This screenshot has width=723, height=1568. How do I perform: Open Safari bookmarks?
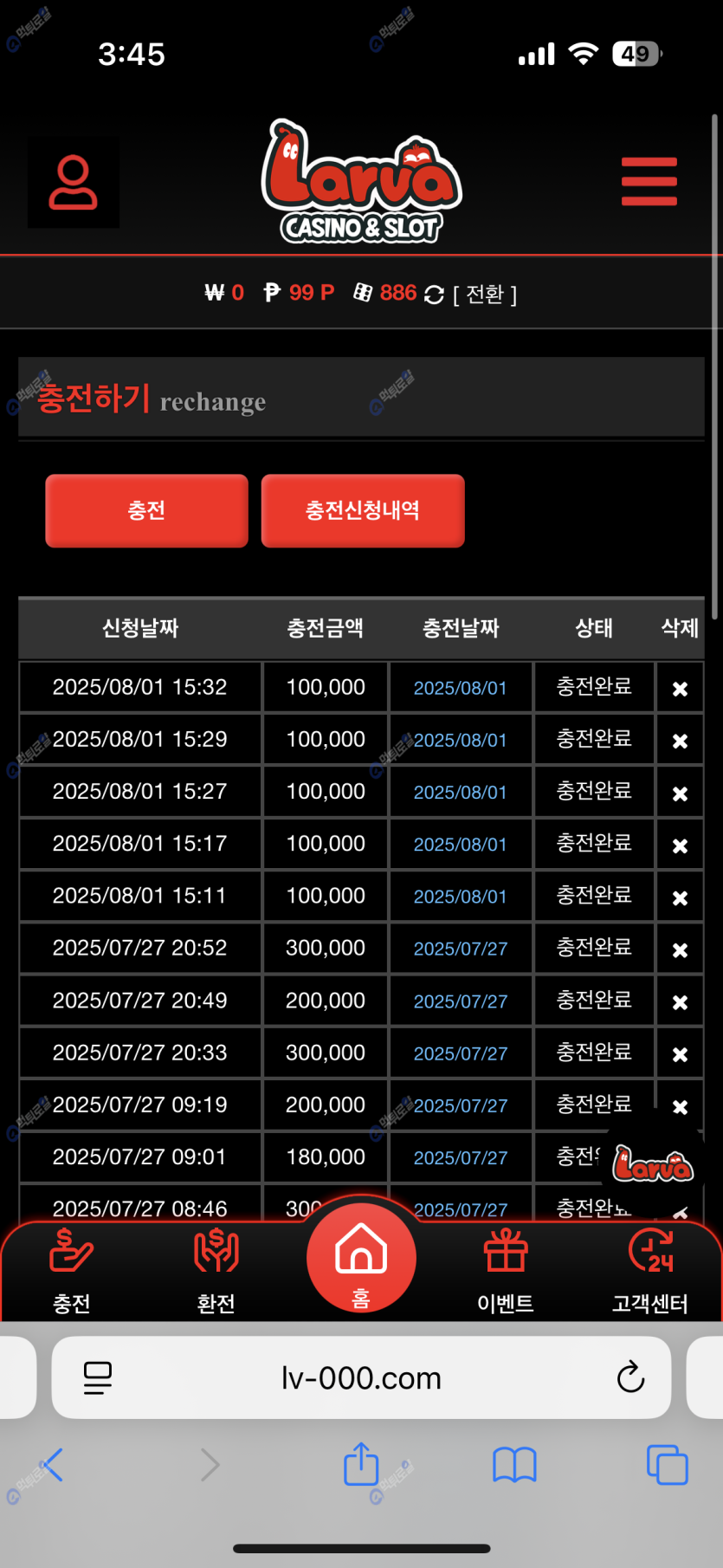514,1465
